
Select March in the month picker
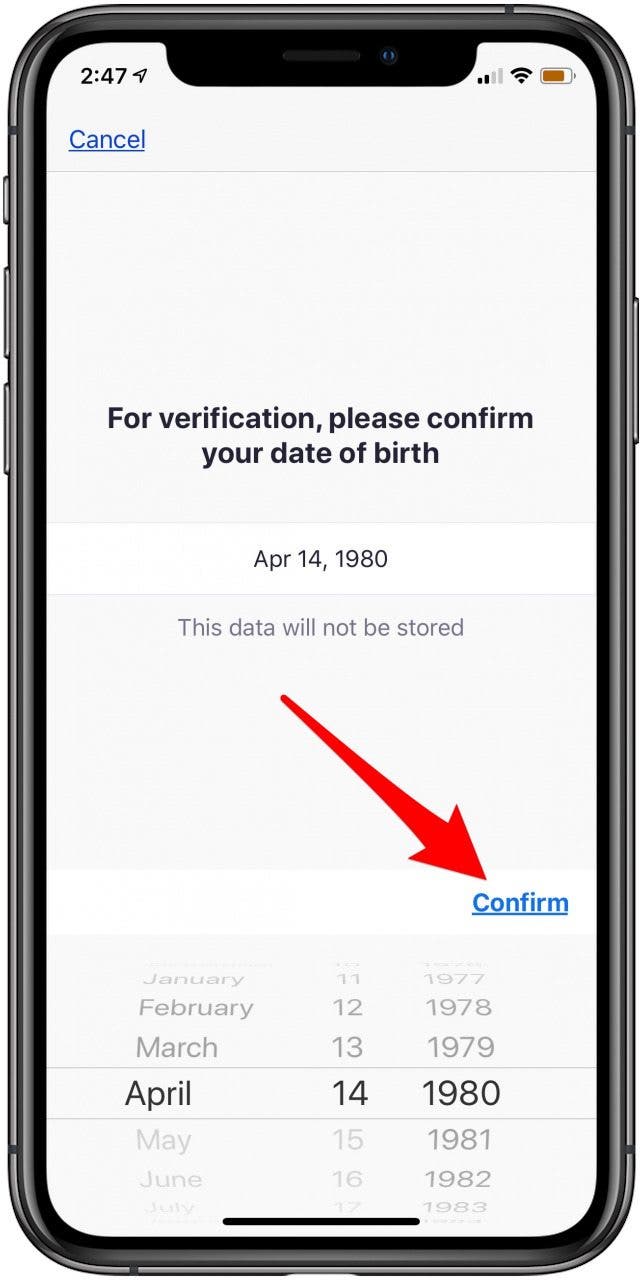point(176,1048)
